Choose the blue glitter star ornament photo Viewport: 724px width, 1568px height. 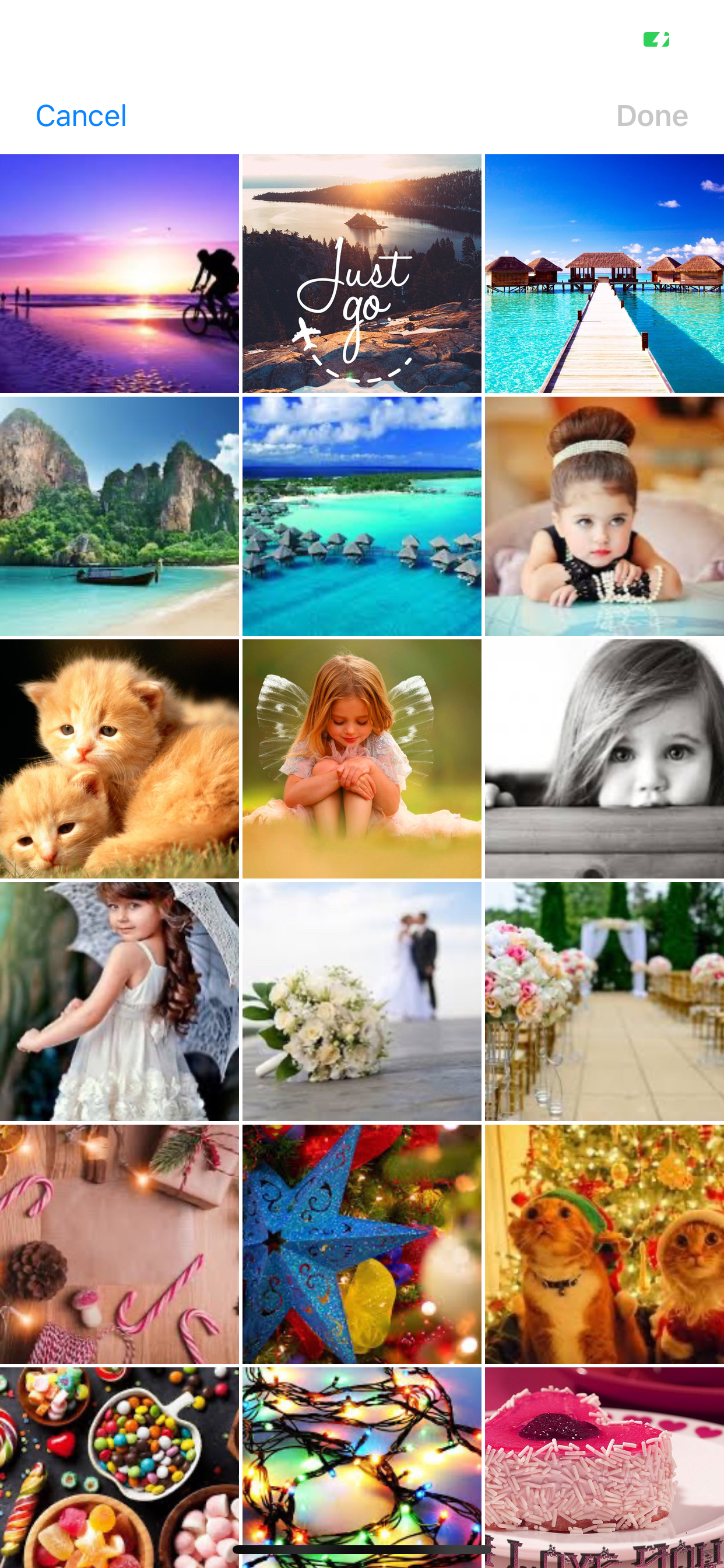point(361,1244)
